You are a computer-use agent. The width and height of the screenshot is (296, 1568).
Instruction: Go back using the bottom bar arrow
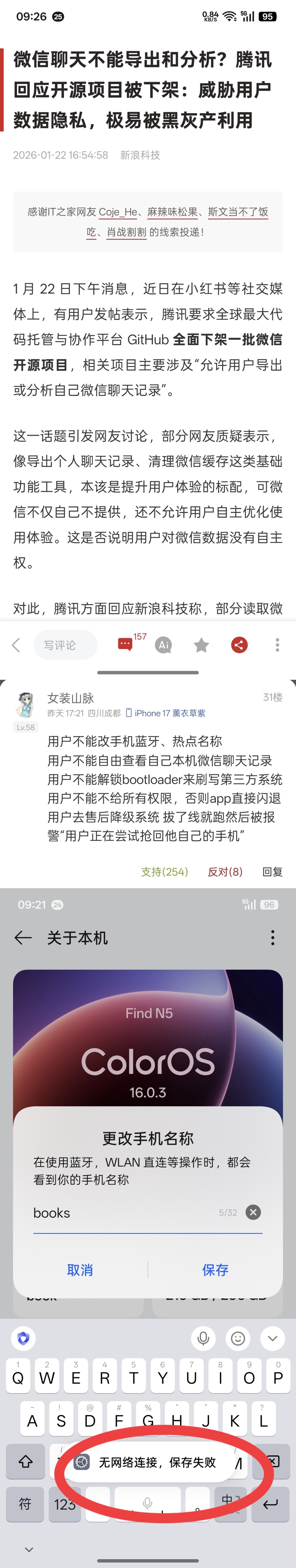(x=16, y=645)
